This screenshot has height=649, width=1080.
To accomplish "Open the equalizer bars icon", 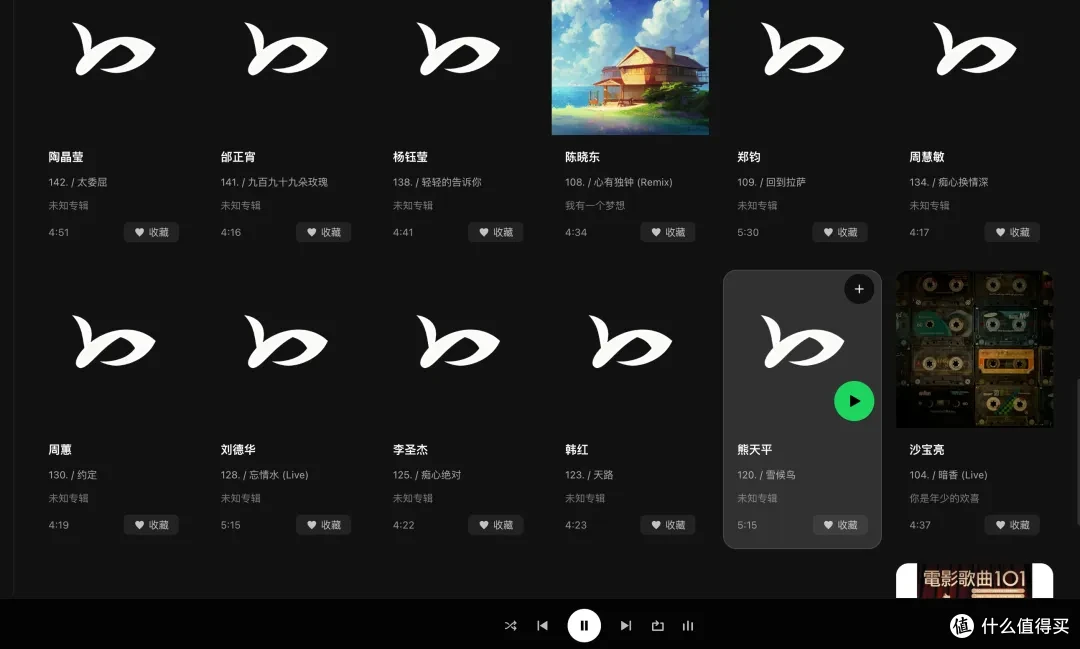I will tap(688, 626).
